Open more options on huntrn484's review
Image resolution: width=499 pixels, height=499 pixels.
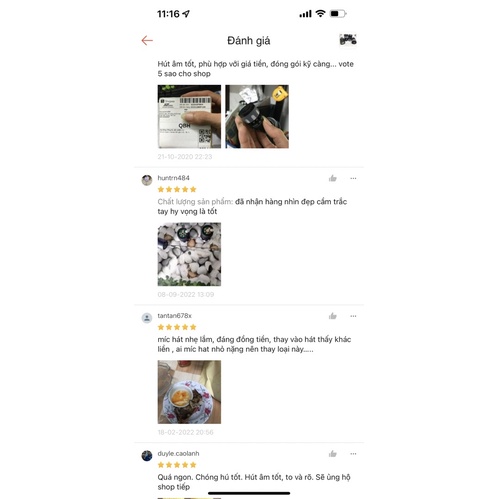click(x=353, y=178)
